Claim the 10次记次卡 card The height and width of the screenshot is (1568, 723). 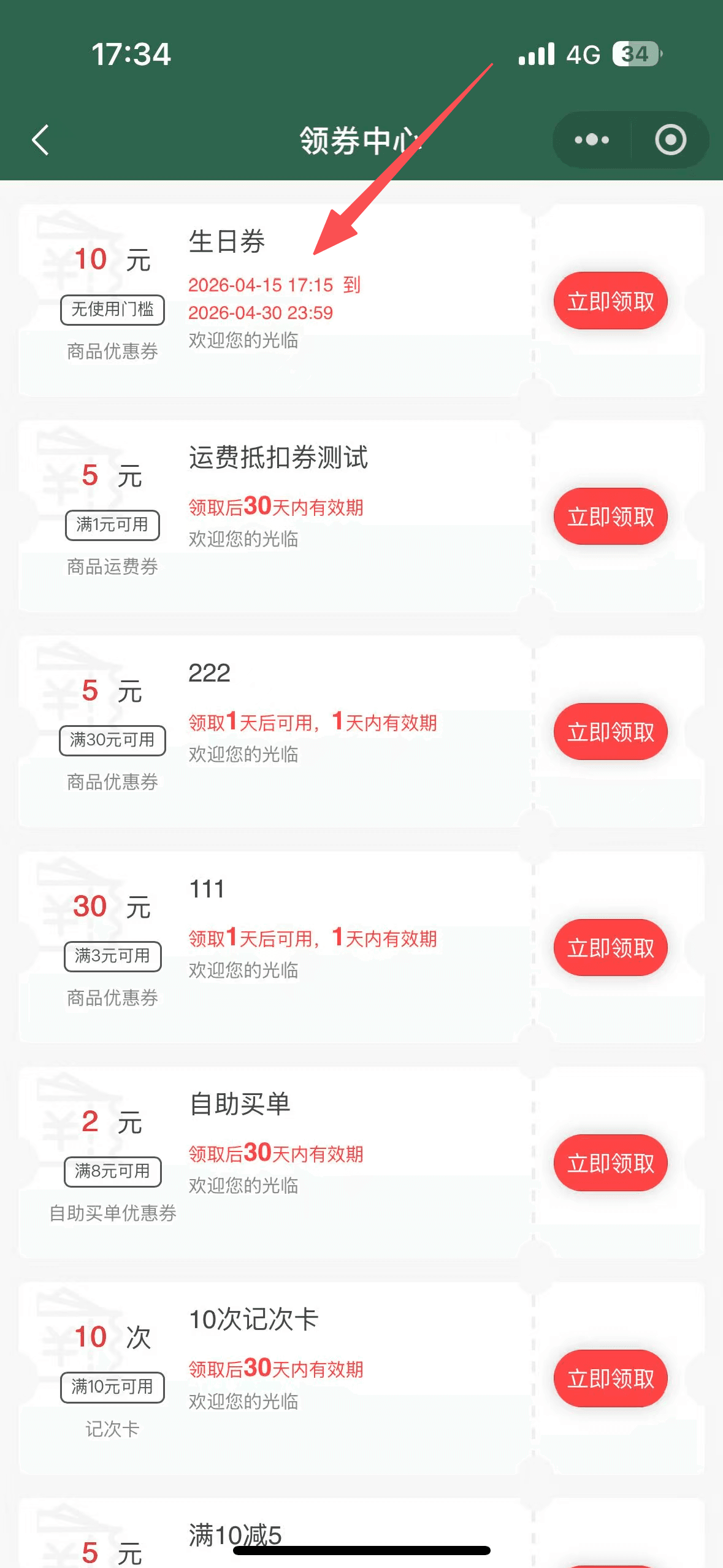point(610,1378)
